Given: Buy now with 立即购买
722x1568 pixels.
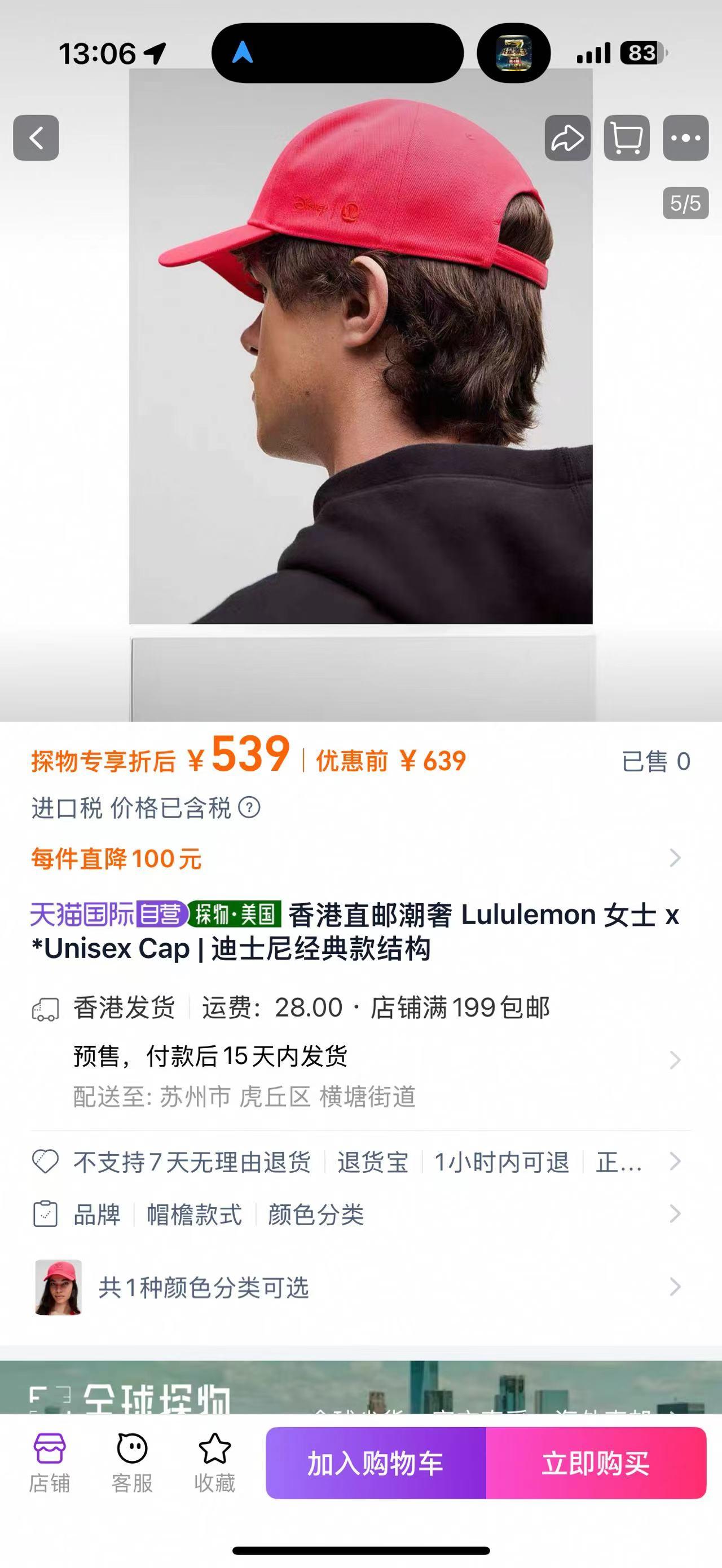Looking at the screenshot, I should coord(596,1463).
